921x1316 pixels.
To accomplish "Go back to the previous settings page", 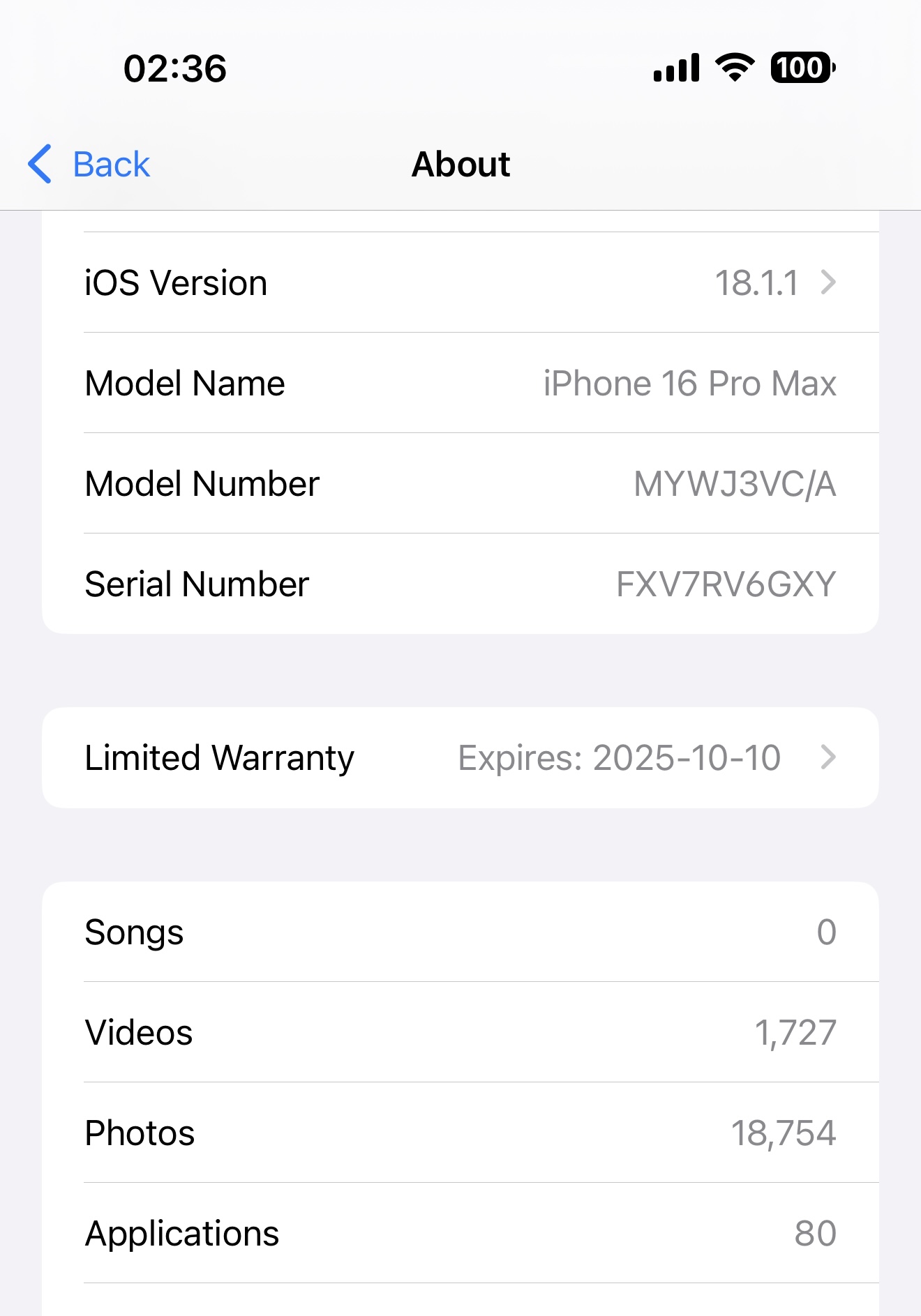I will click(89, 165).
